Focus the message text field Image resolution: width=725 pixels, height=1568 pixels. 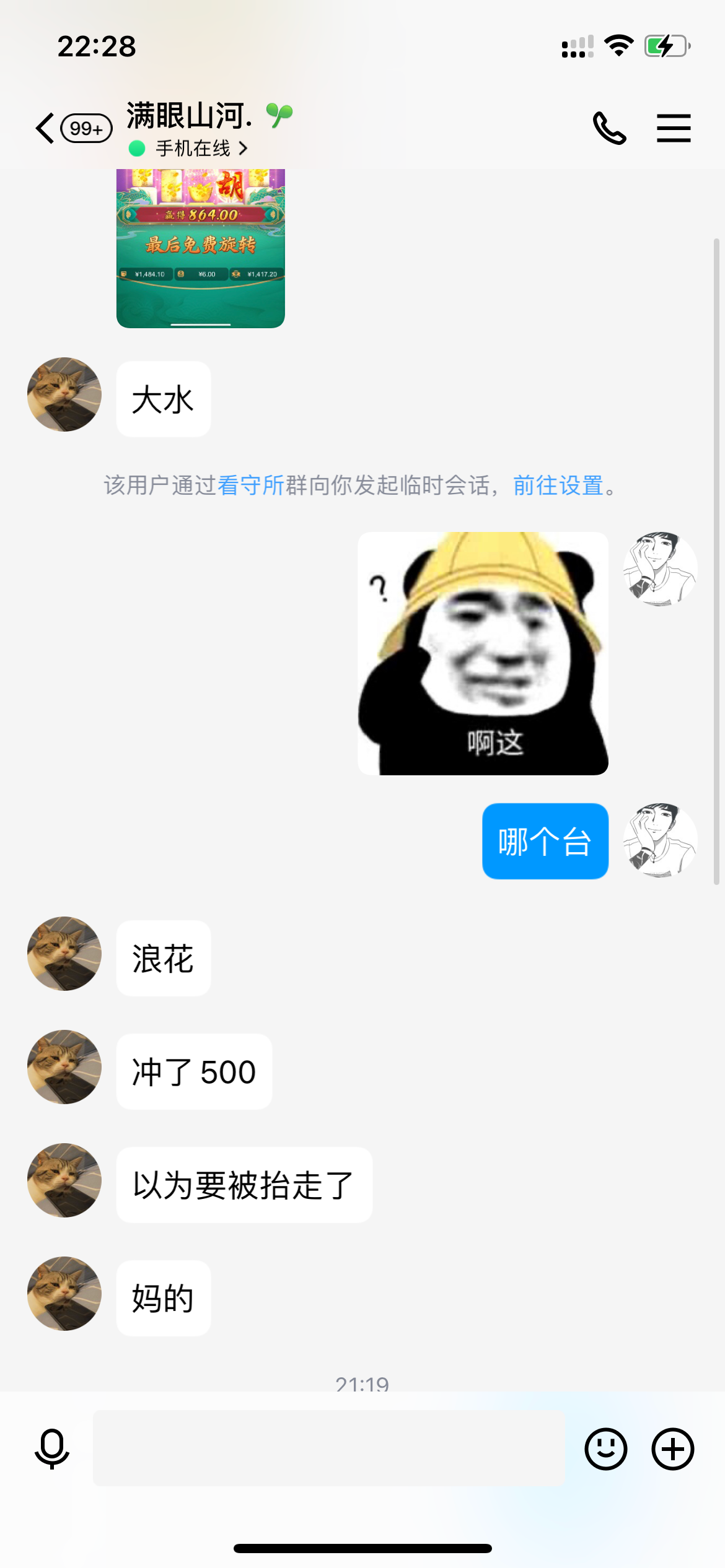328,1448
